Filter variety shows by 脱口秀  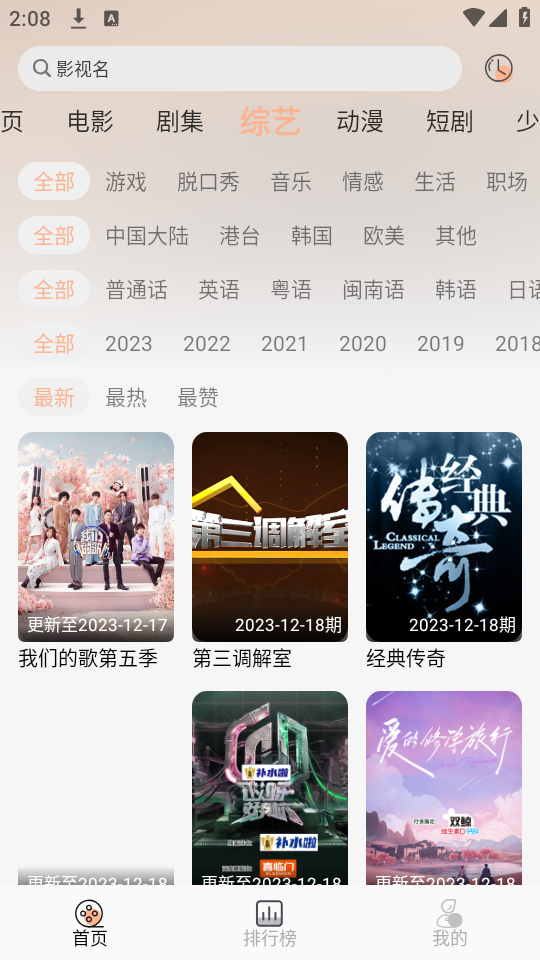(208, 182)
